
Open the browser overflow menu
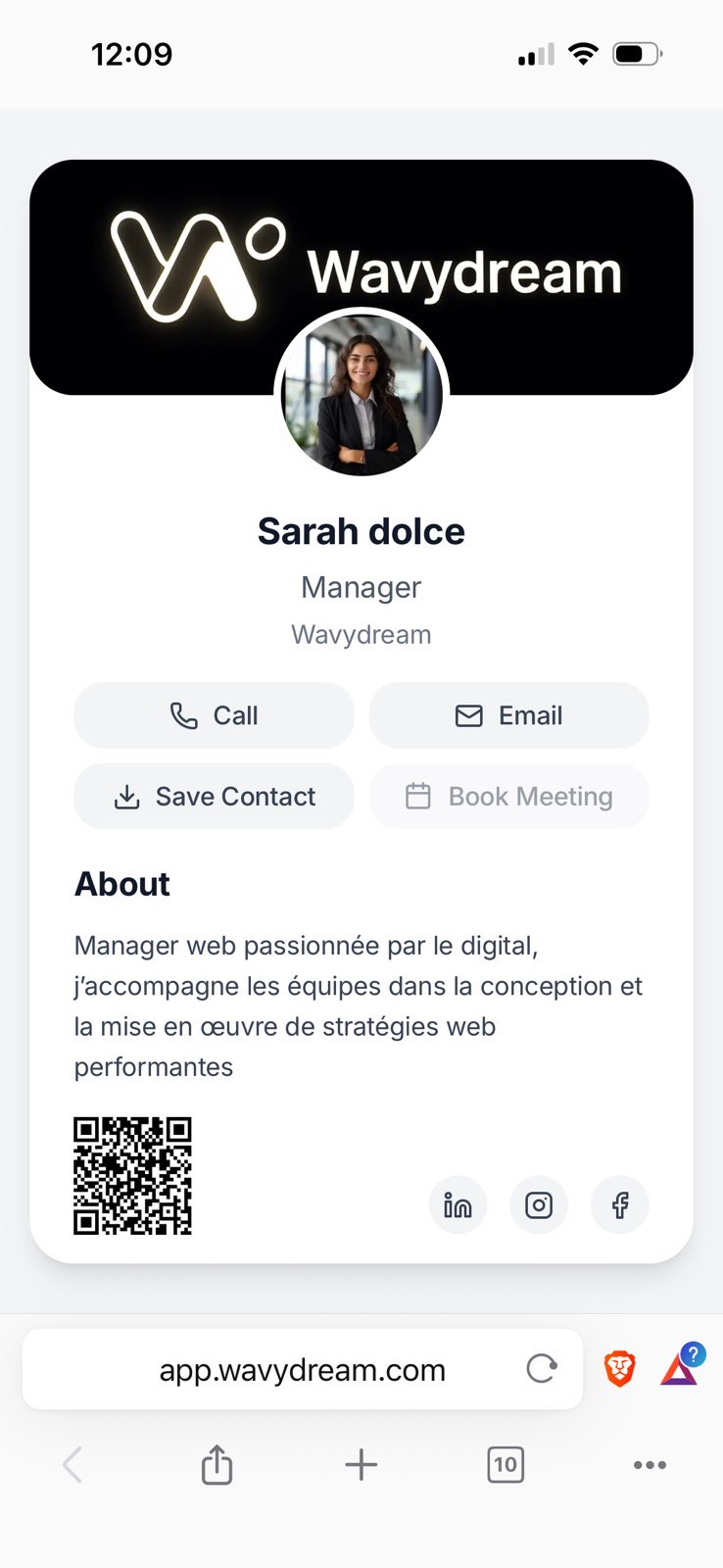(x=650, y=1465)
